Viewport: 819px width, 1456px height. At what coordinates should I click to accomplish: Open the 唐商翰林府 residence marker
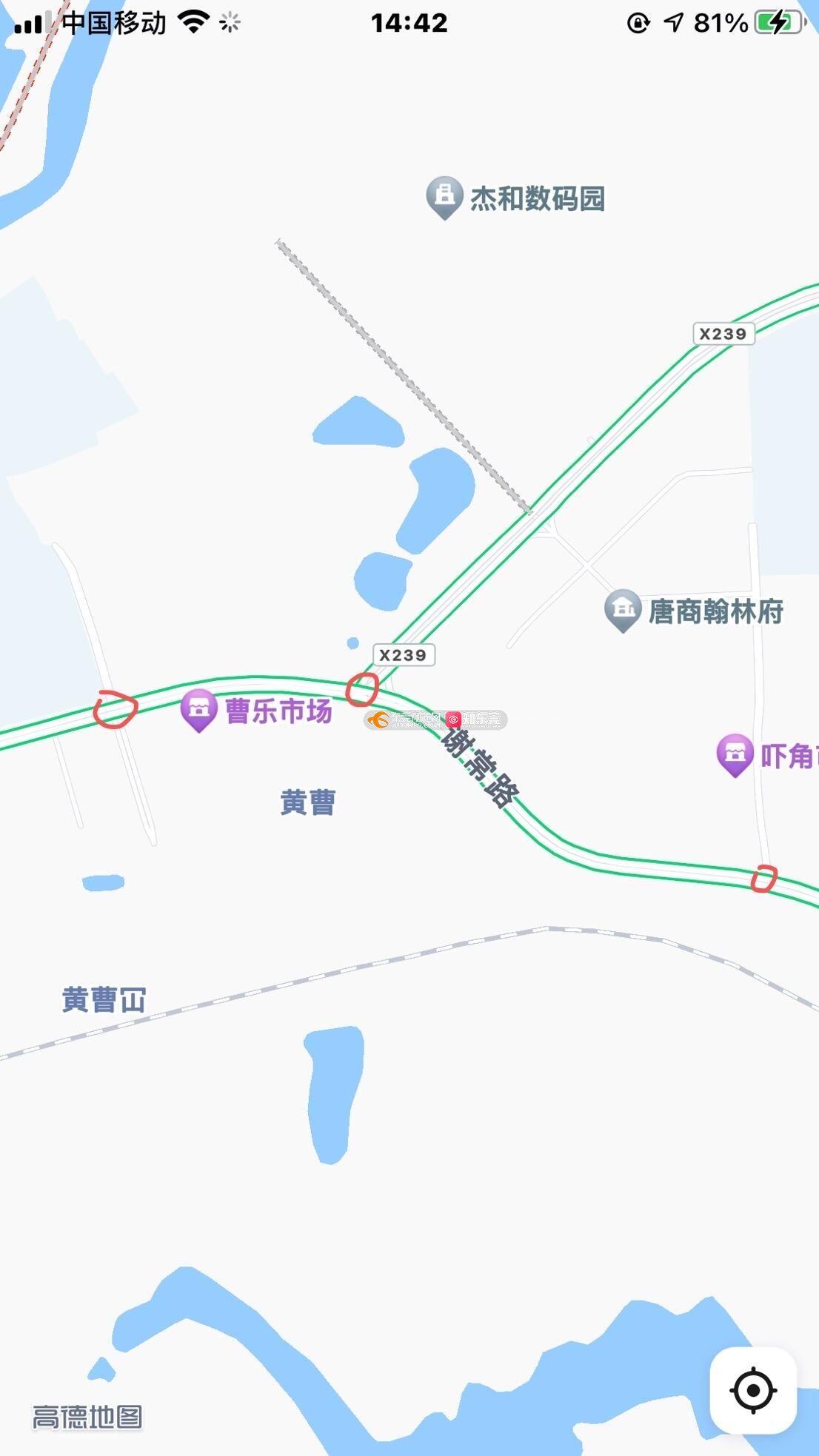[623, 611]
